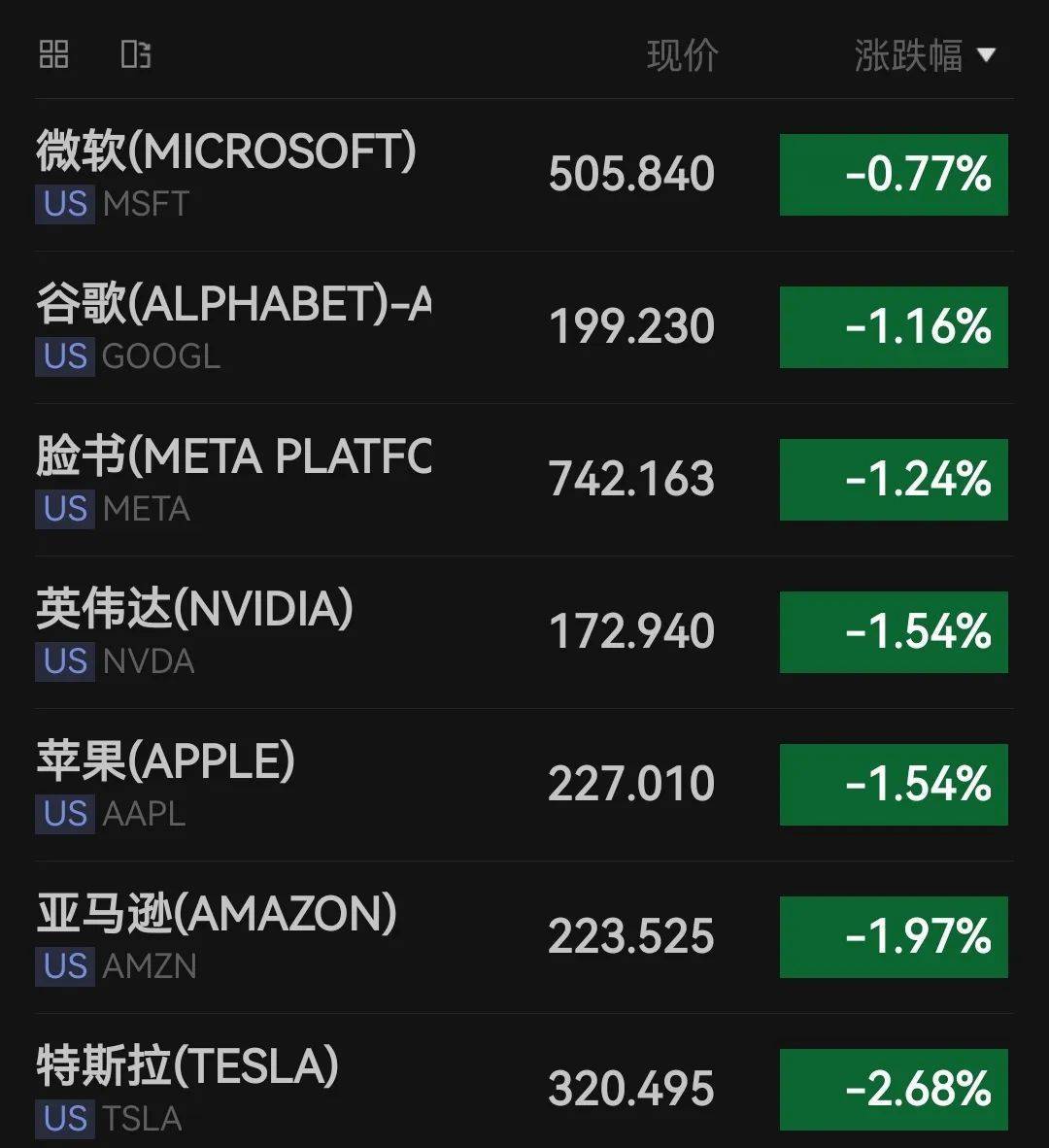The width and height of the screenshot is (1049, 1148).
Task: Open the grid layout view icon
Action: pyautogui.click(x=53, y=54)
